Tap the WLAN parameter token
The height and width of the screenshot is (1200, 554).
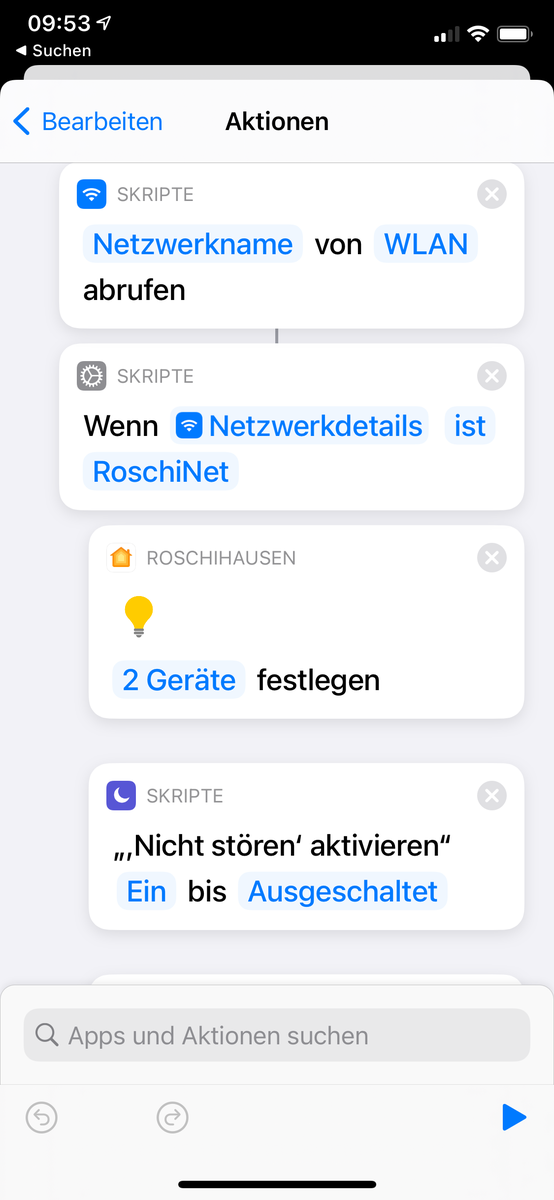426,244
